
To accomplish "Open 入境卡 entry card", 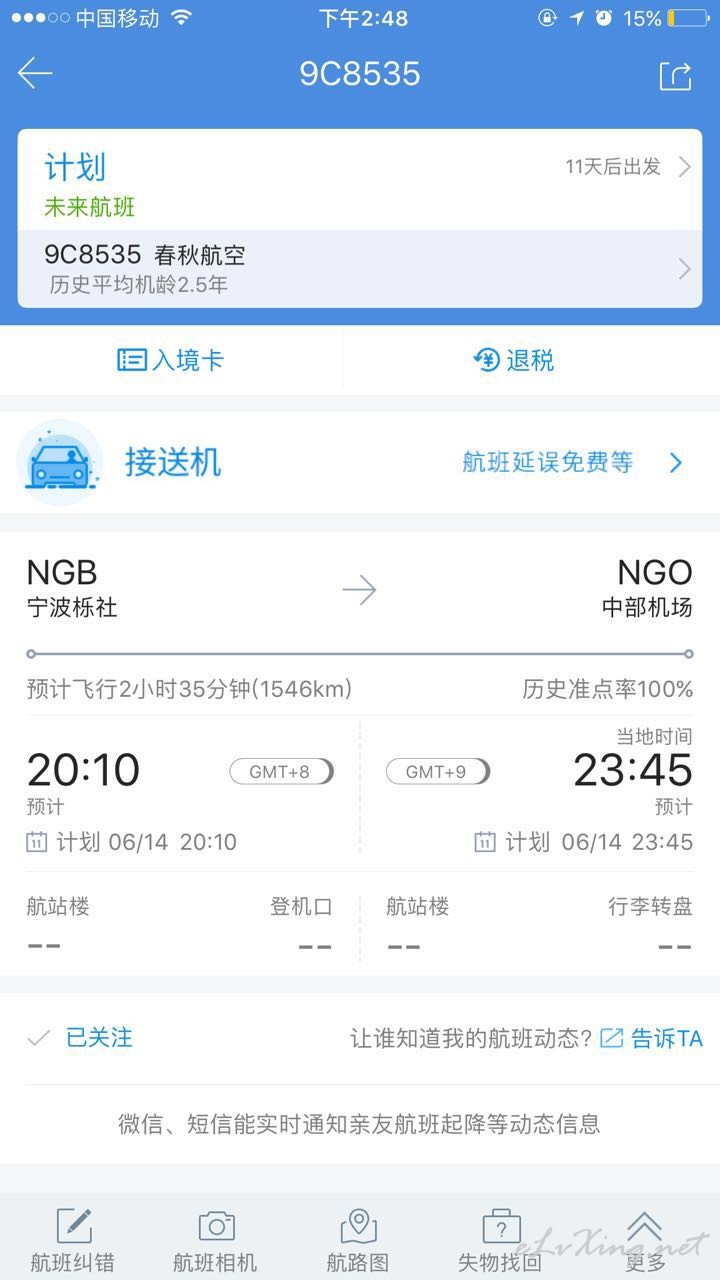I will (x=171, y=360).
